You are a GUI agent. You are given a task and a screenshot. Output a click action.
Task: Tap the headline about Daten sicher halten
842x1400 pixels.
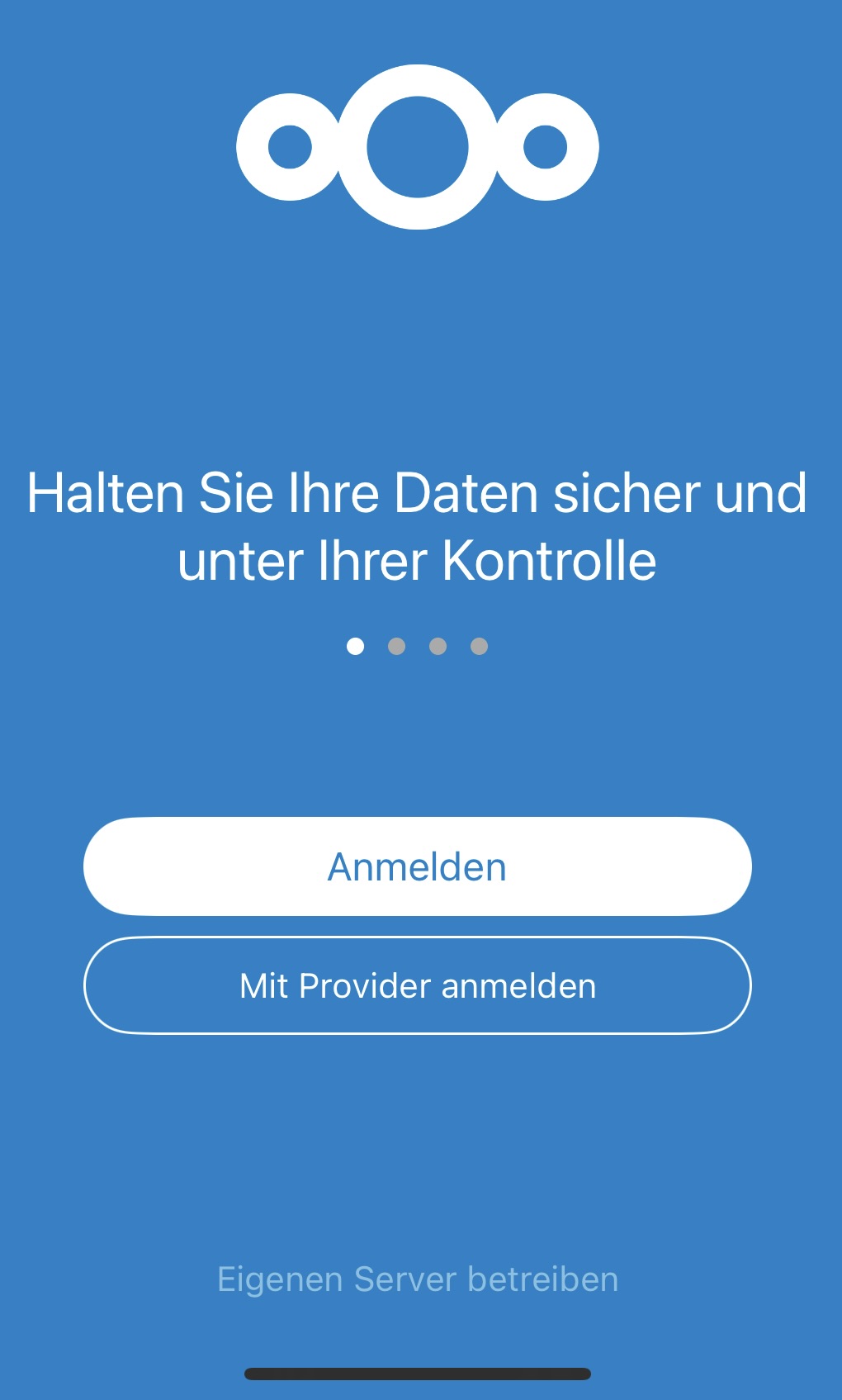point(417,524)
